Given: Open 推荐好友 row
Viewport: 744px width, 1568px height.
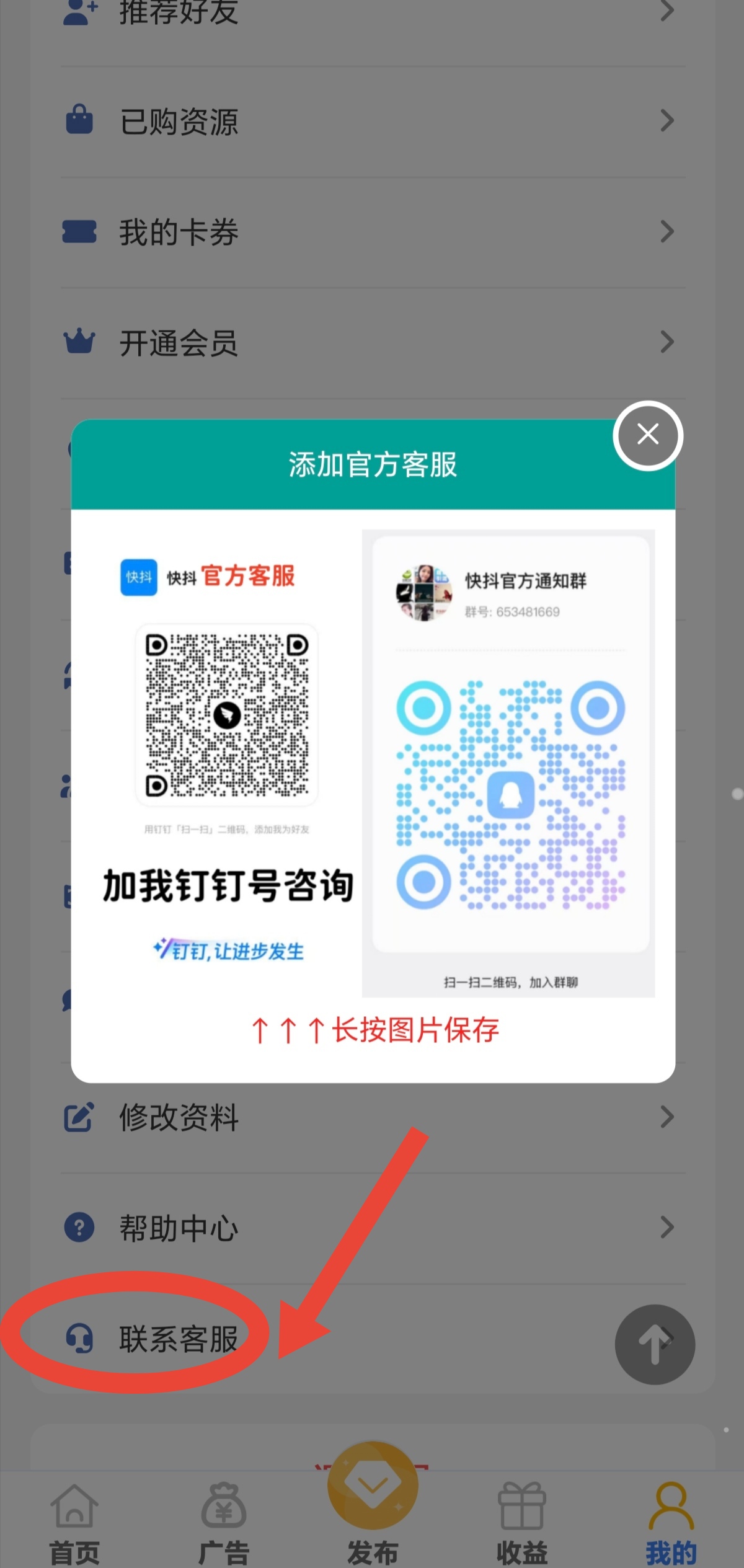Looking at the screenshot, I should tap(372, 12).
